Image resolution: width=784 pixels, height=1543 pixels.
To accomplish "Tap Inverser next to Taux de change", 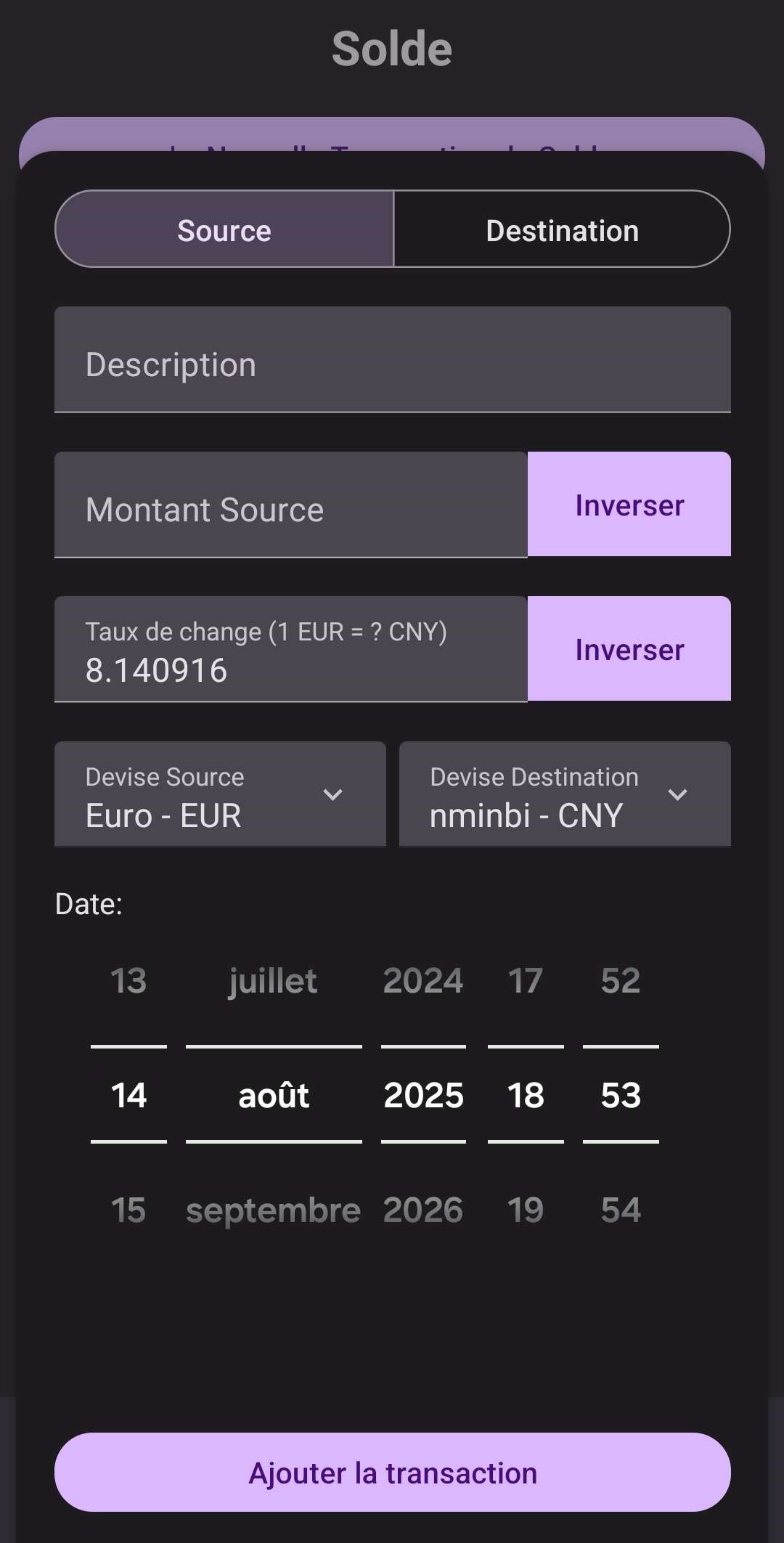I will (x=629, y=648).
